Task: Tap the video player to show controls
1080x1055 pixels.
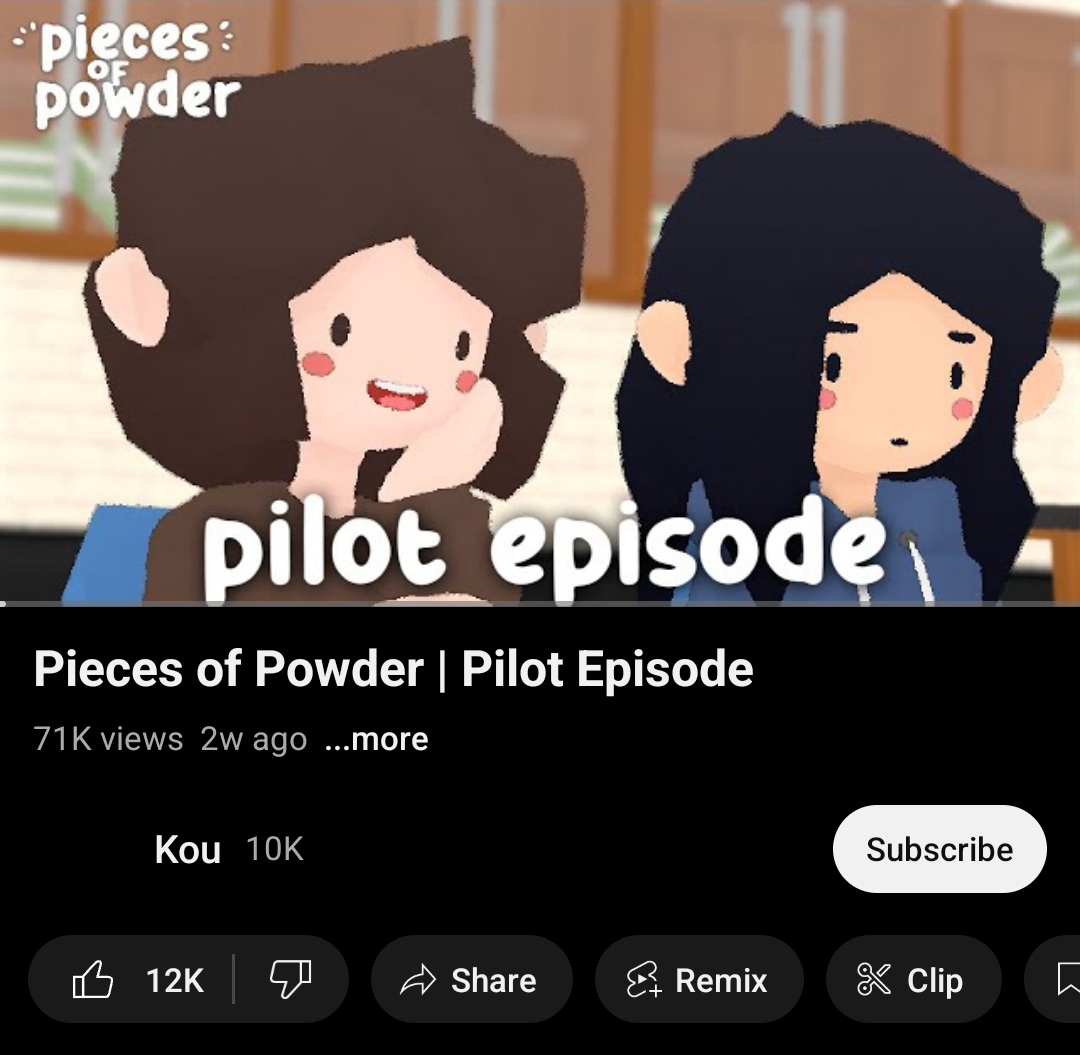Action: tap(540, 300)
